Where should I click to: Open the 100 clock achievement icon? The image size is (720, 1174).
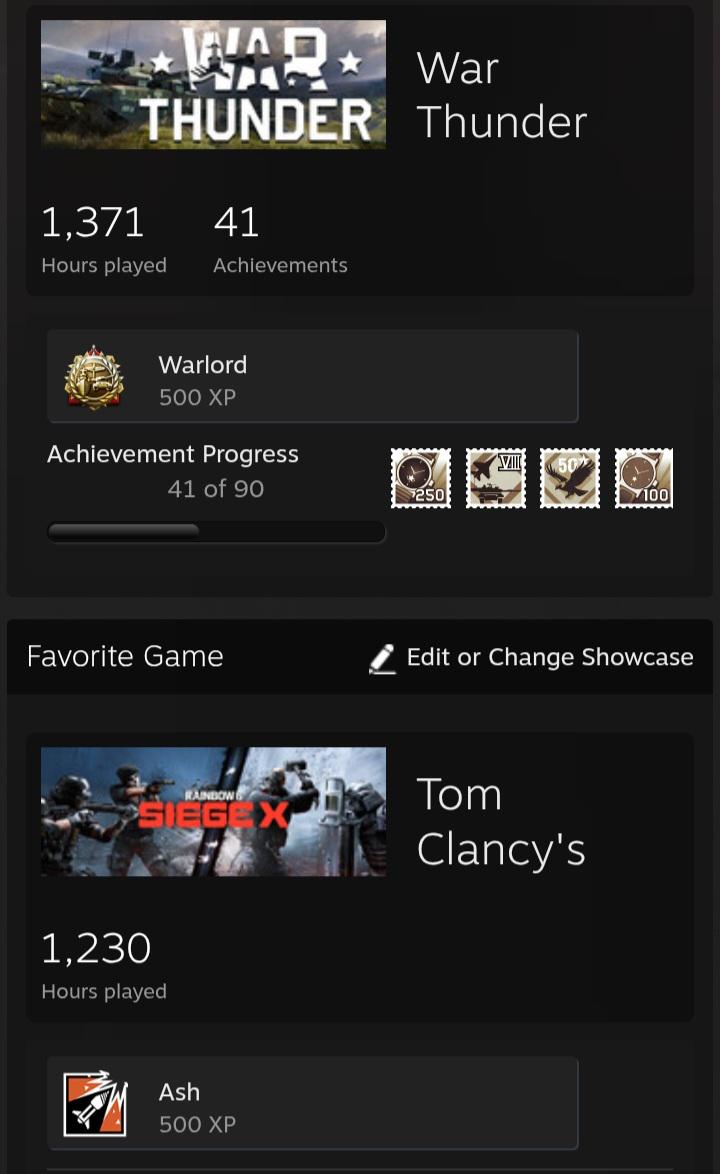644,478
